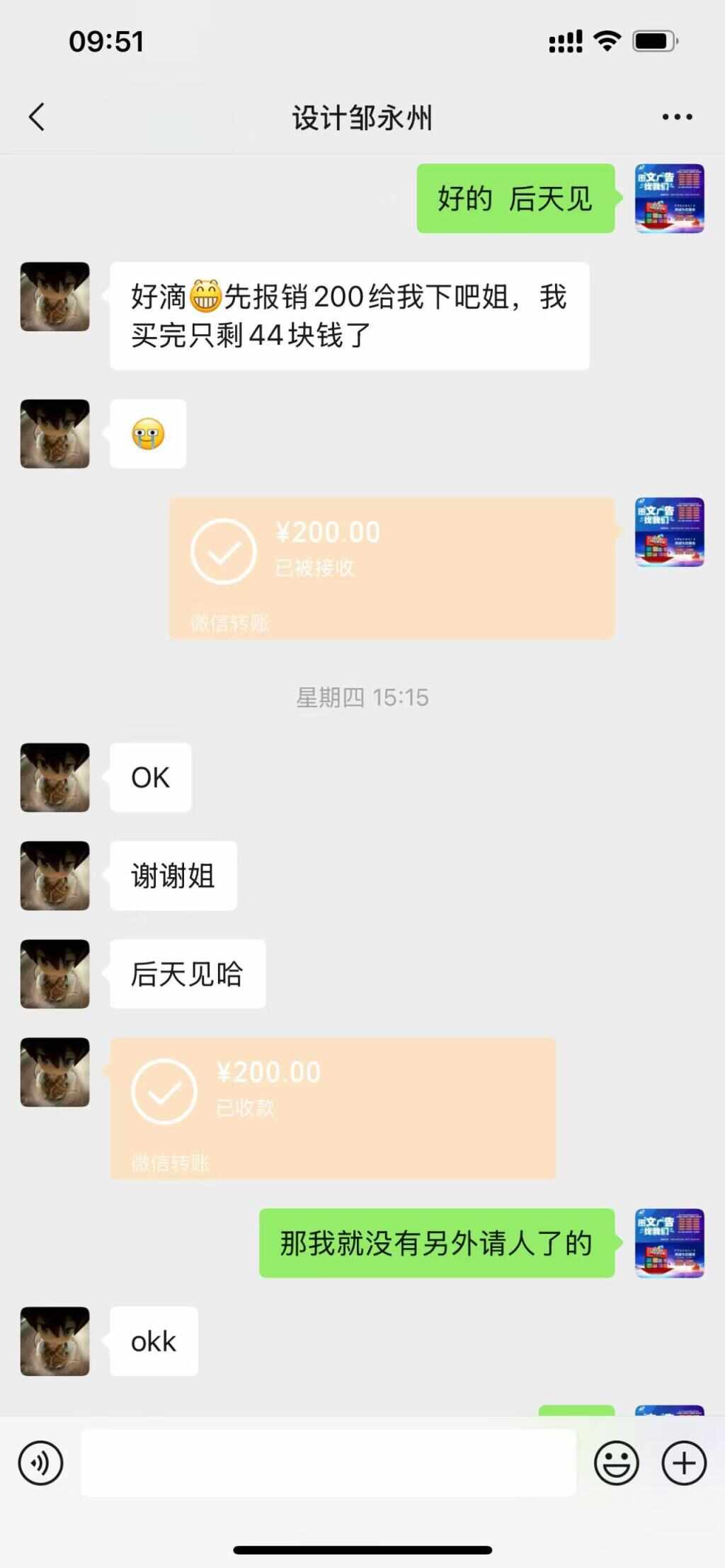Screen dimensions: 725x1568
Task: Tap the message text field
Action: coord(328,1463)
